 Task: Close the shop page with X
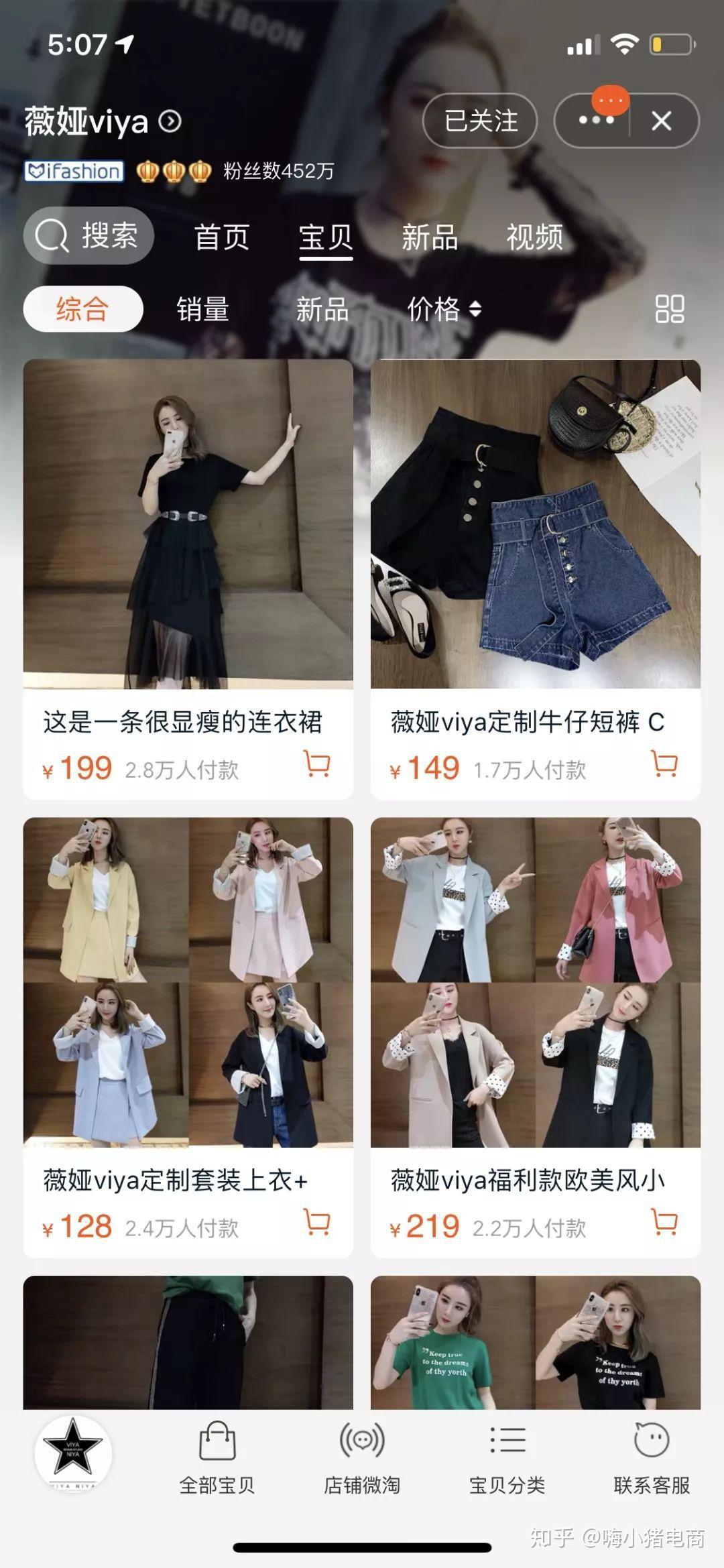pyautogui.click(x=662, y=121)
